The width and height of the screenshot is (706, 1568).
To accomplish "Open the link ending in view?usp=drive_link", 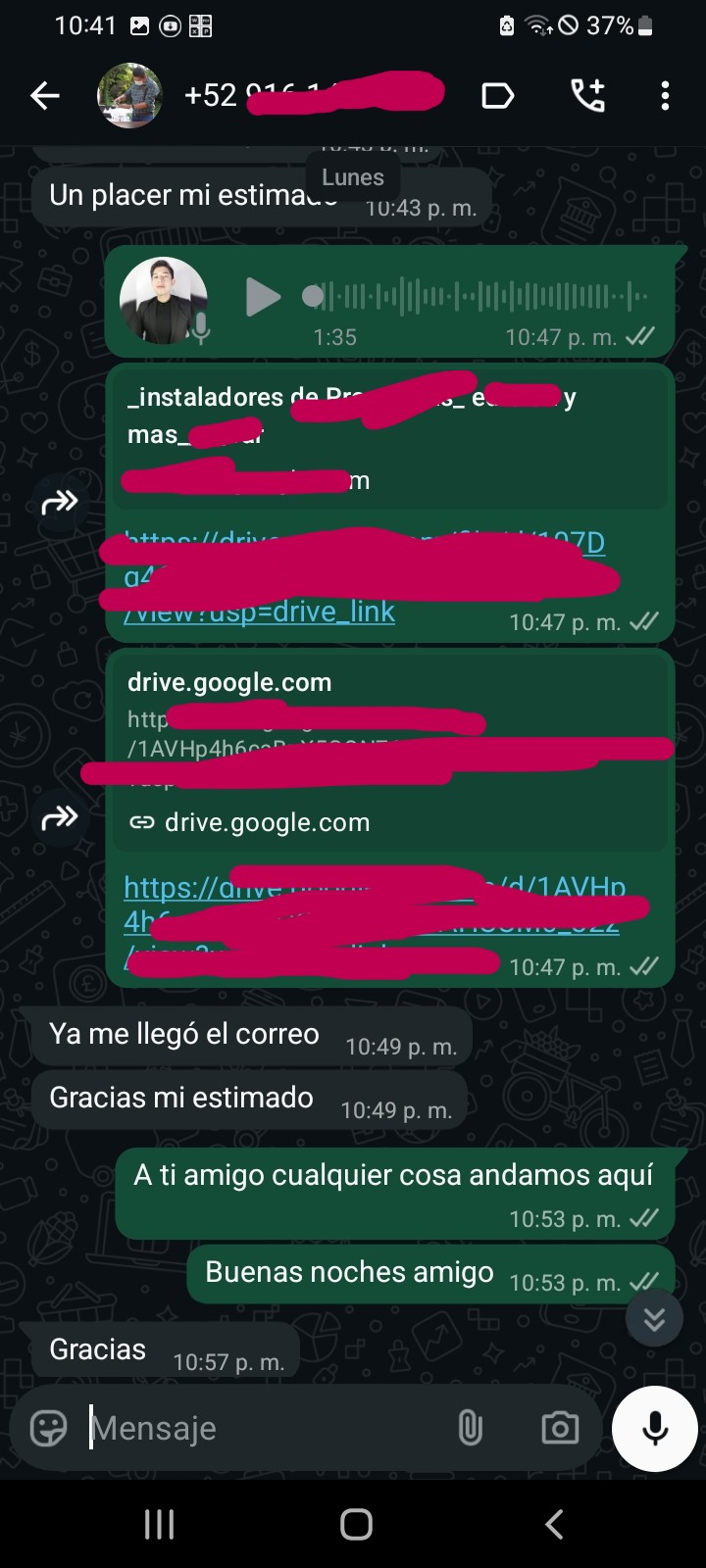I will click(260, 612).
